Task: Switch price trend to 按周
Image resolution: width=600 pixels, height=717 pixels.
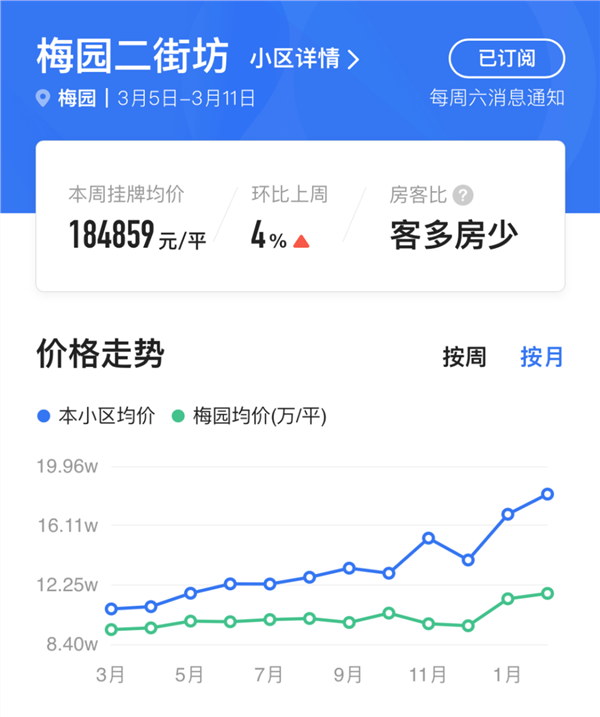Action: point(464,357)
